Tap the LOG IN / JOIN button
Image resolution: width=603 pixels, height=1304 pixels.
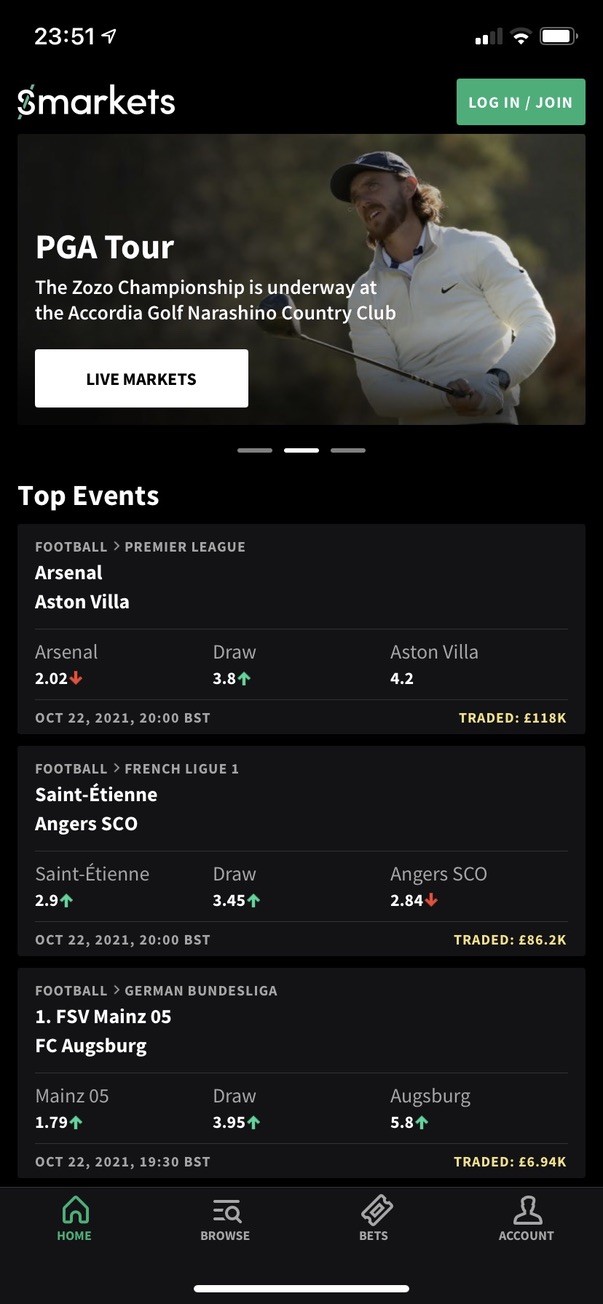[520, 102]
